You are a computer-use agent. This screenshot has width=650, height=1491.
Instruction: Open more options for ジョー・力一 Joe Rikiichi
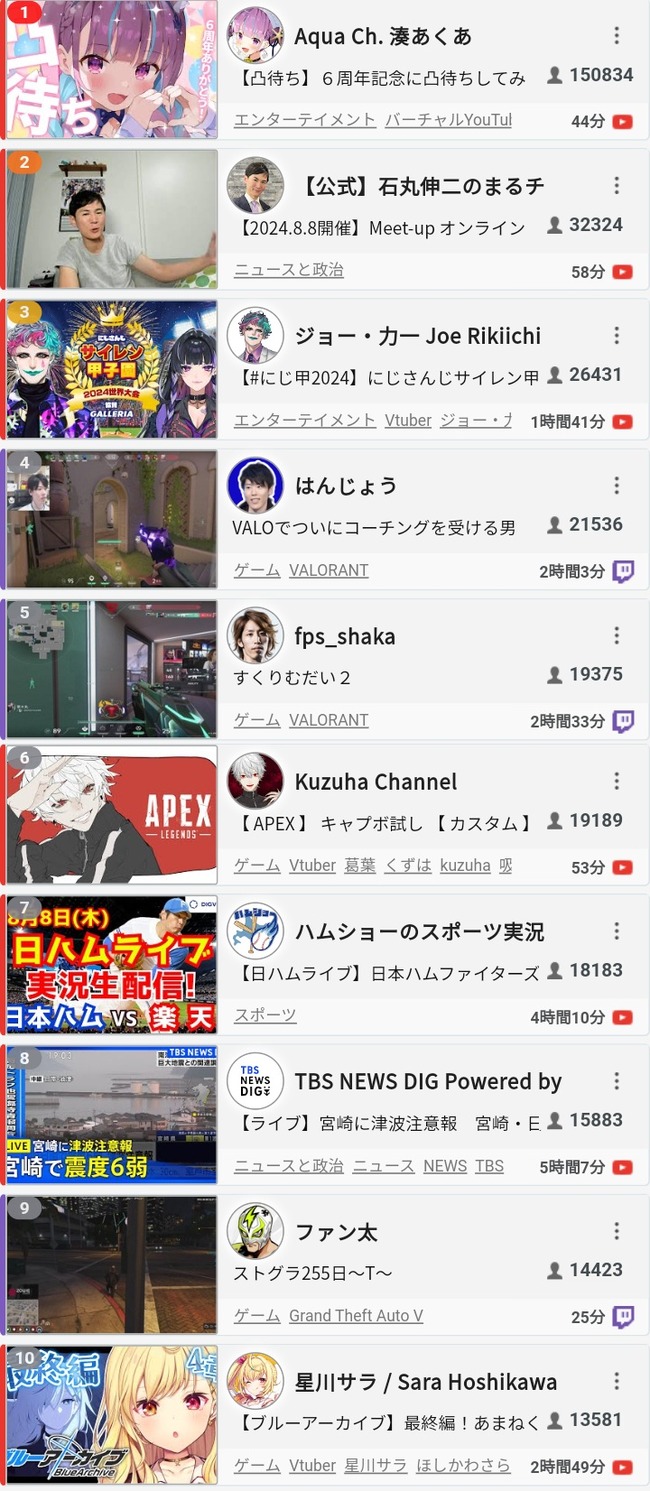pyautogui.click(x=616, y=336)
